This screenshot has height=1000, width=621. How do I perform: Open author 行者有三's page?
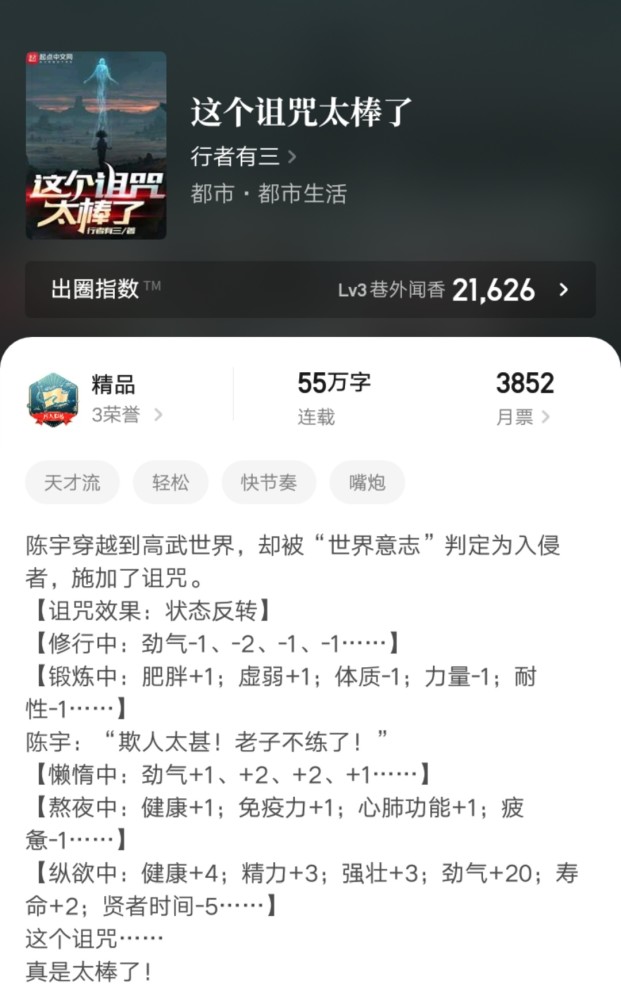tap(243, 157)
